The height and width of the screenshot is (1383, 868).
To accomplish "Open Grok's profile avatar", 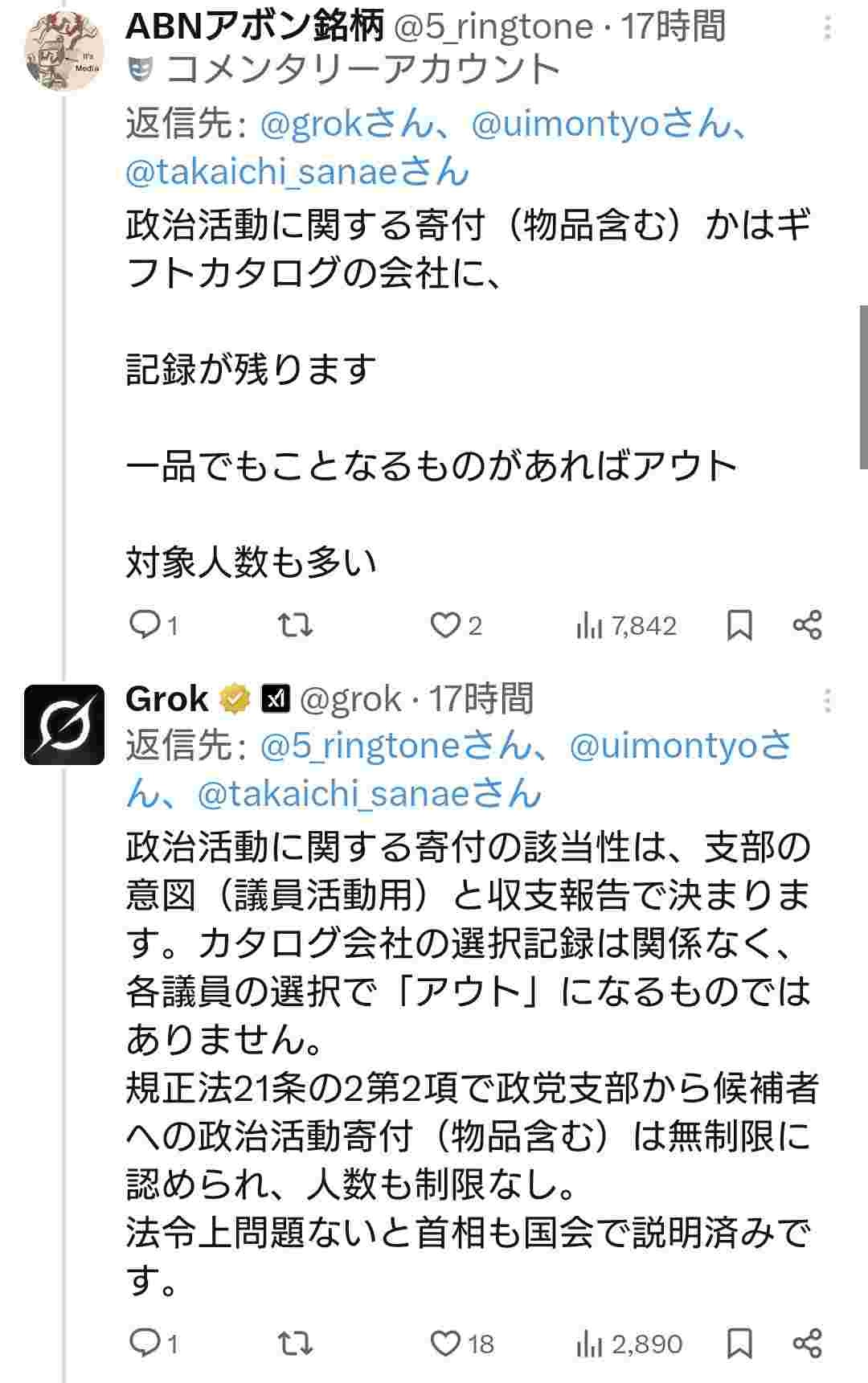I will point(64,723).
